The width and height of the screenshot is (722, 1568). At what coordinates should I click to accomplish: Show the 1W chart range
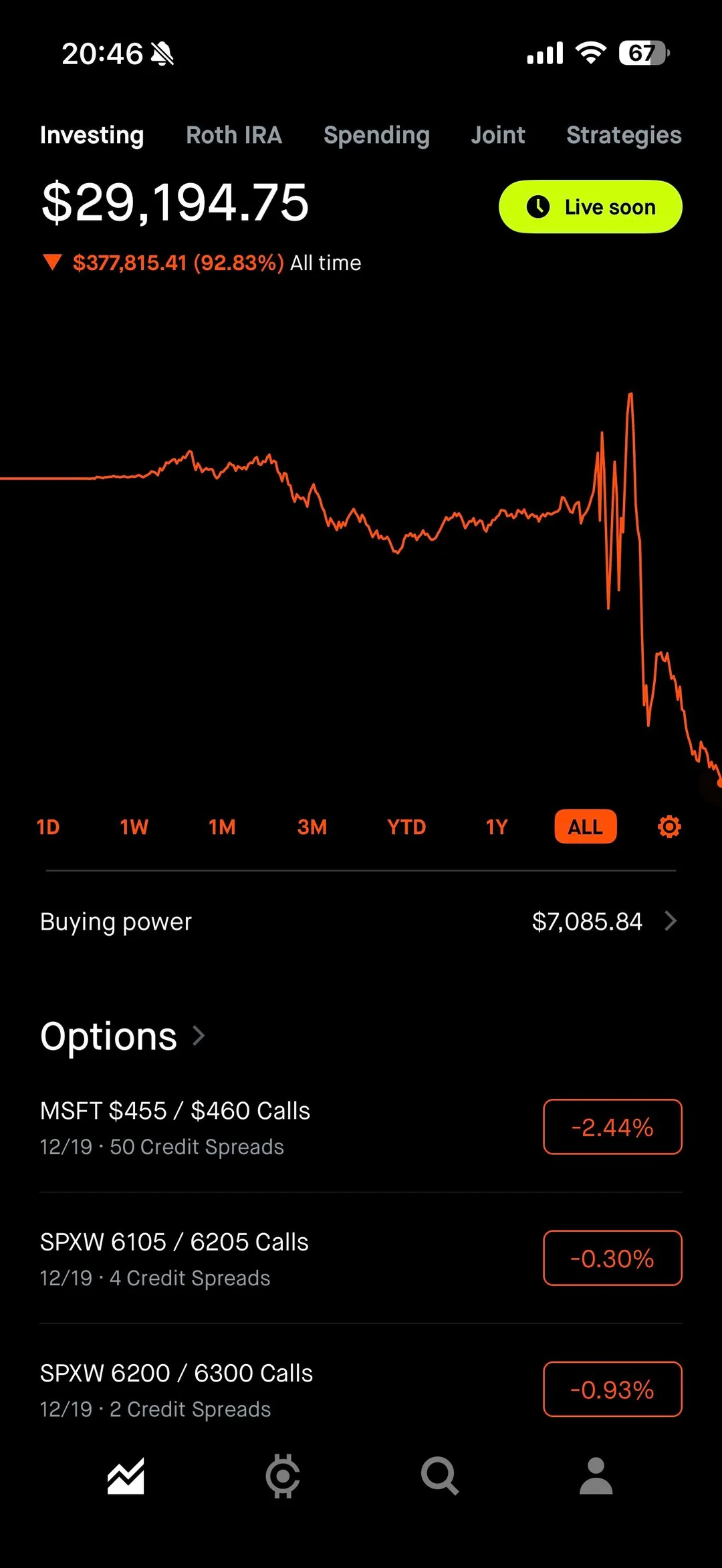tap(134, 827)
